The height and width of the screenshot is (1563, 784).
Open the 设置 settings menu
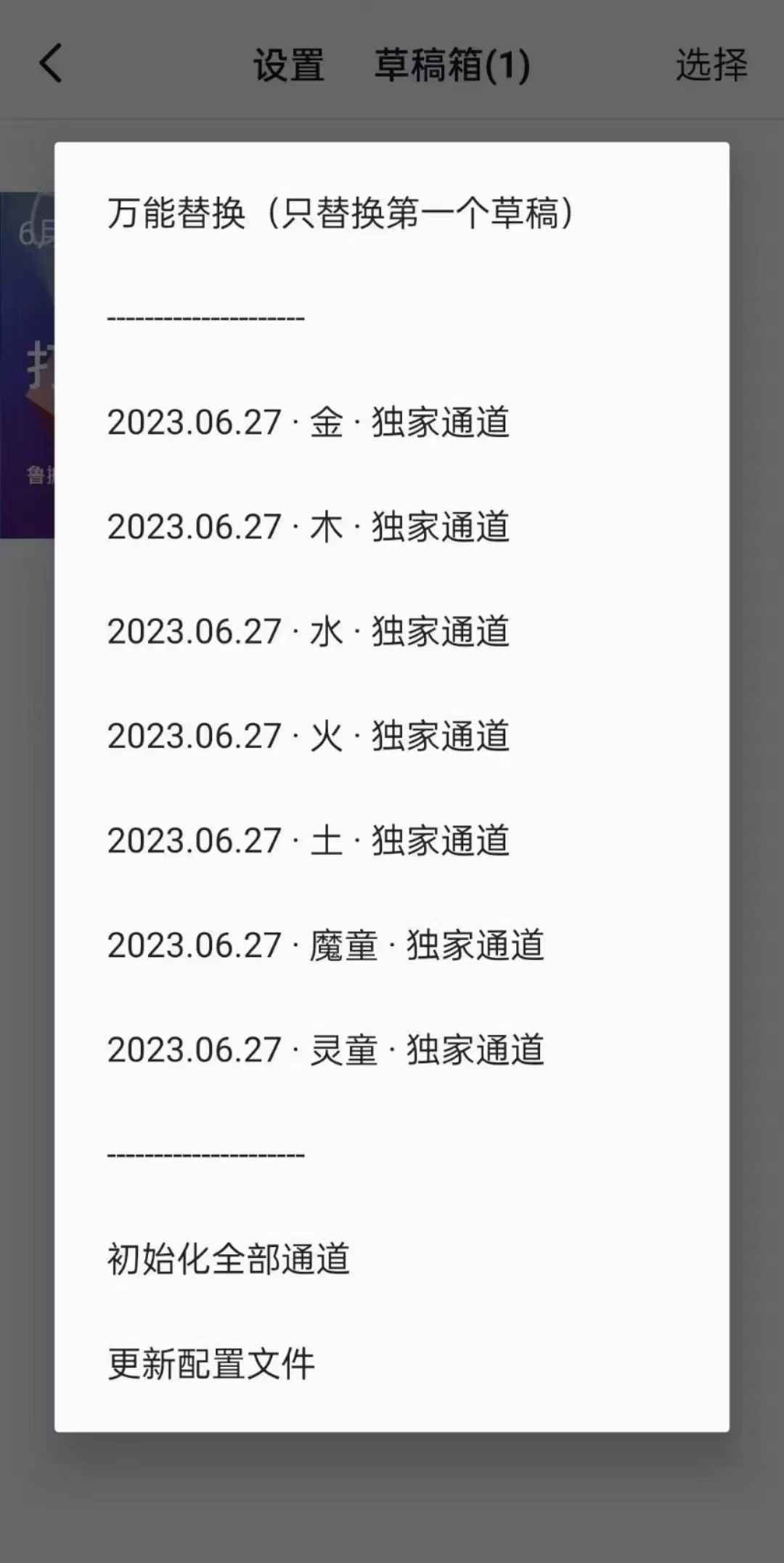coord(289,65)
